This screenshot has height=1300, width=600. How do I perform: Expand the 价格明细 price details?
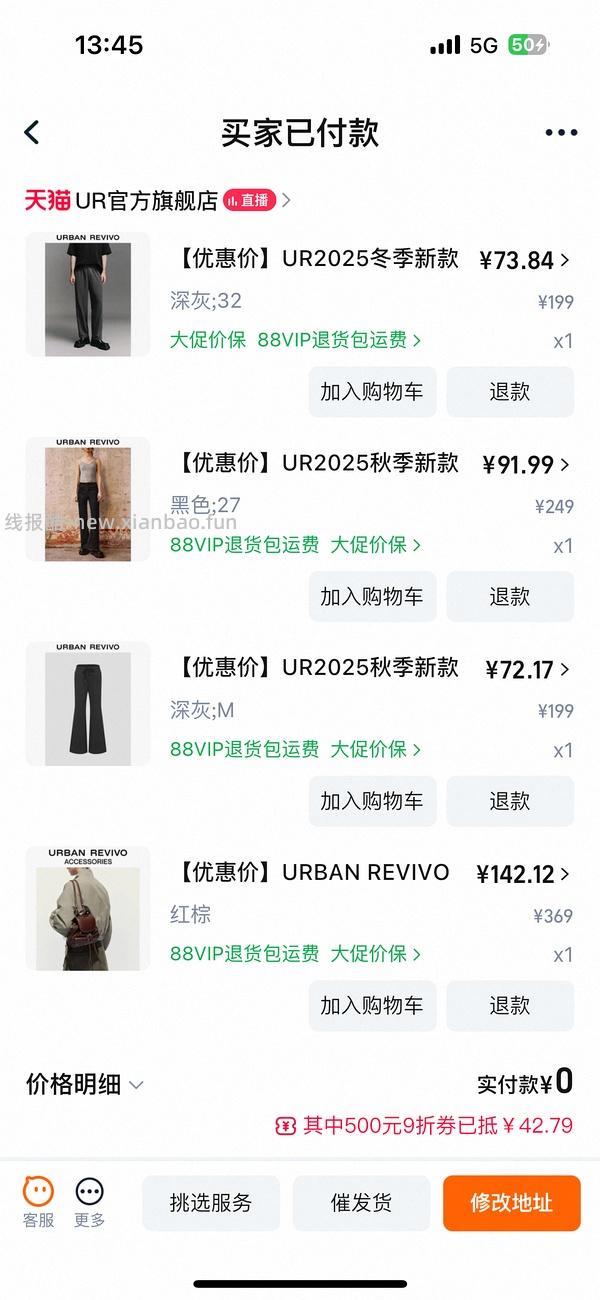[85, 1084]
